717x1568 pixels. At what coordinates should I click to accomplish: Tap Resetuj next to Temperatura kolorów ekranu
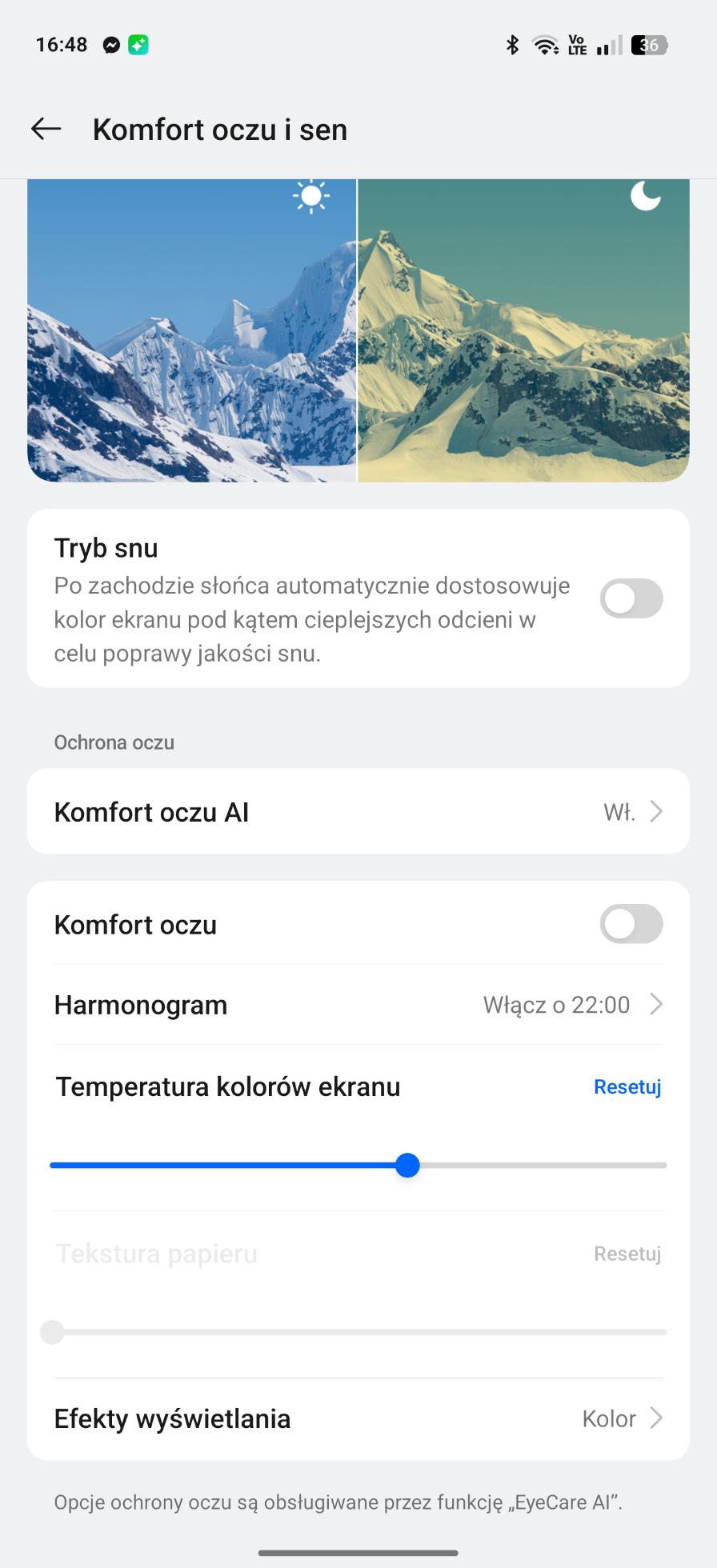pos(627,1086)
